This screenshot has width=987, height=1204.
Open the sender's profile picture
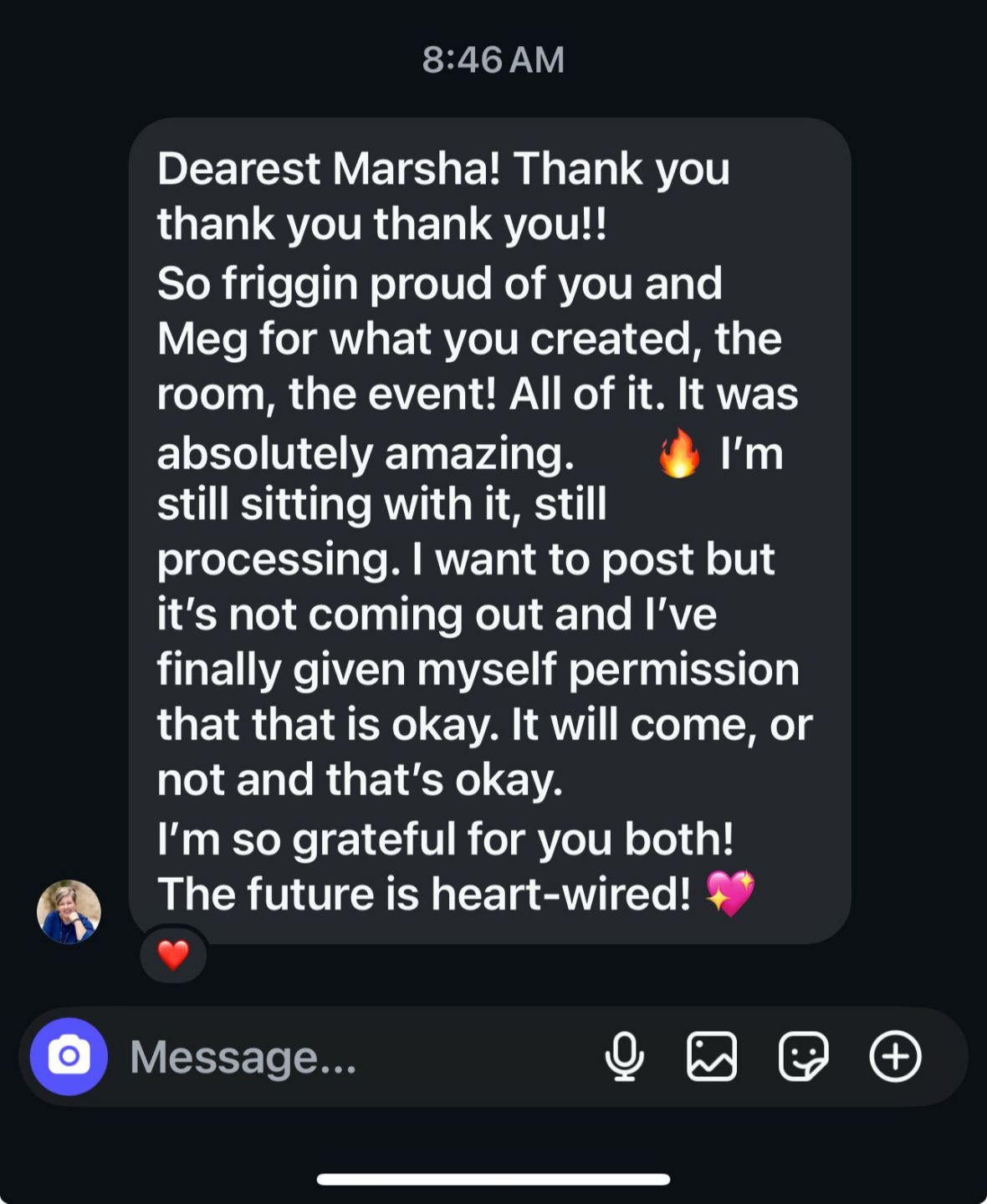69,911
